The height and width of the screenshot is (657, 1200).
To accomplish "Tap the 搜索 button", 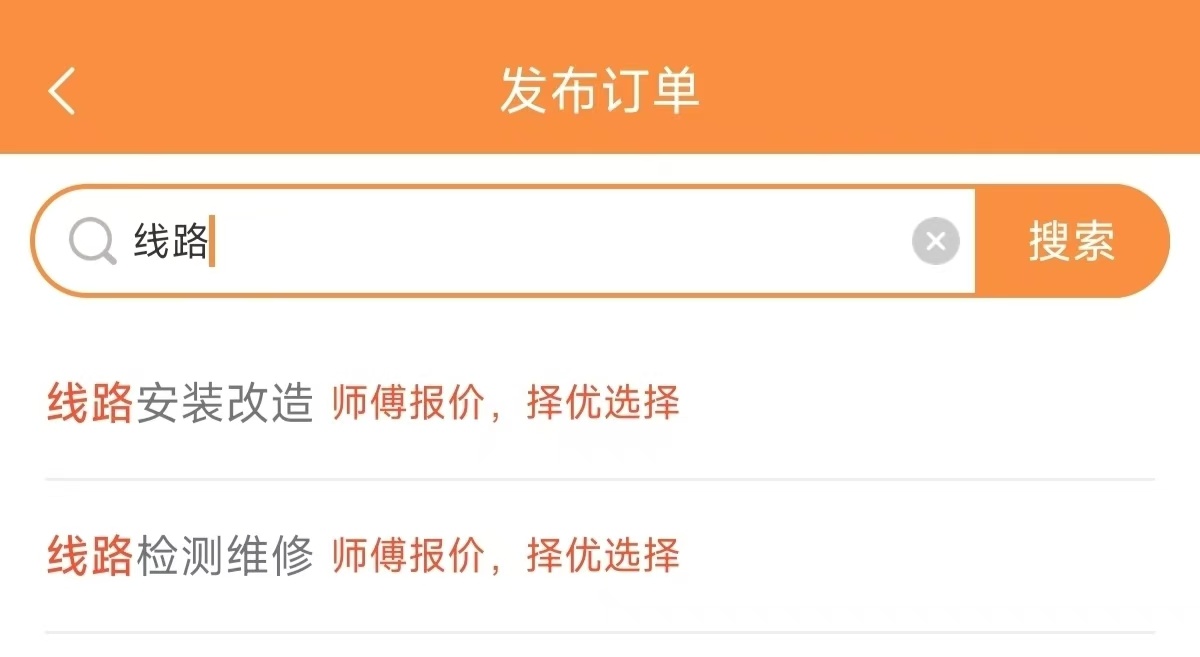I will click(x=1071, y=241).
